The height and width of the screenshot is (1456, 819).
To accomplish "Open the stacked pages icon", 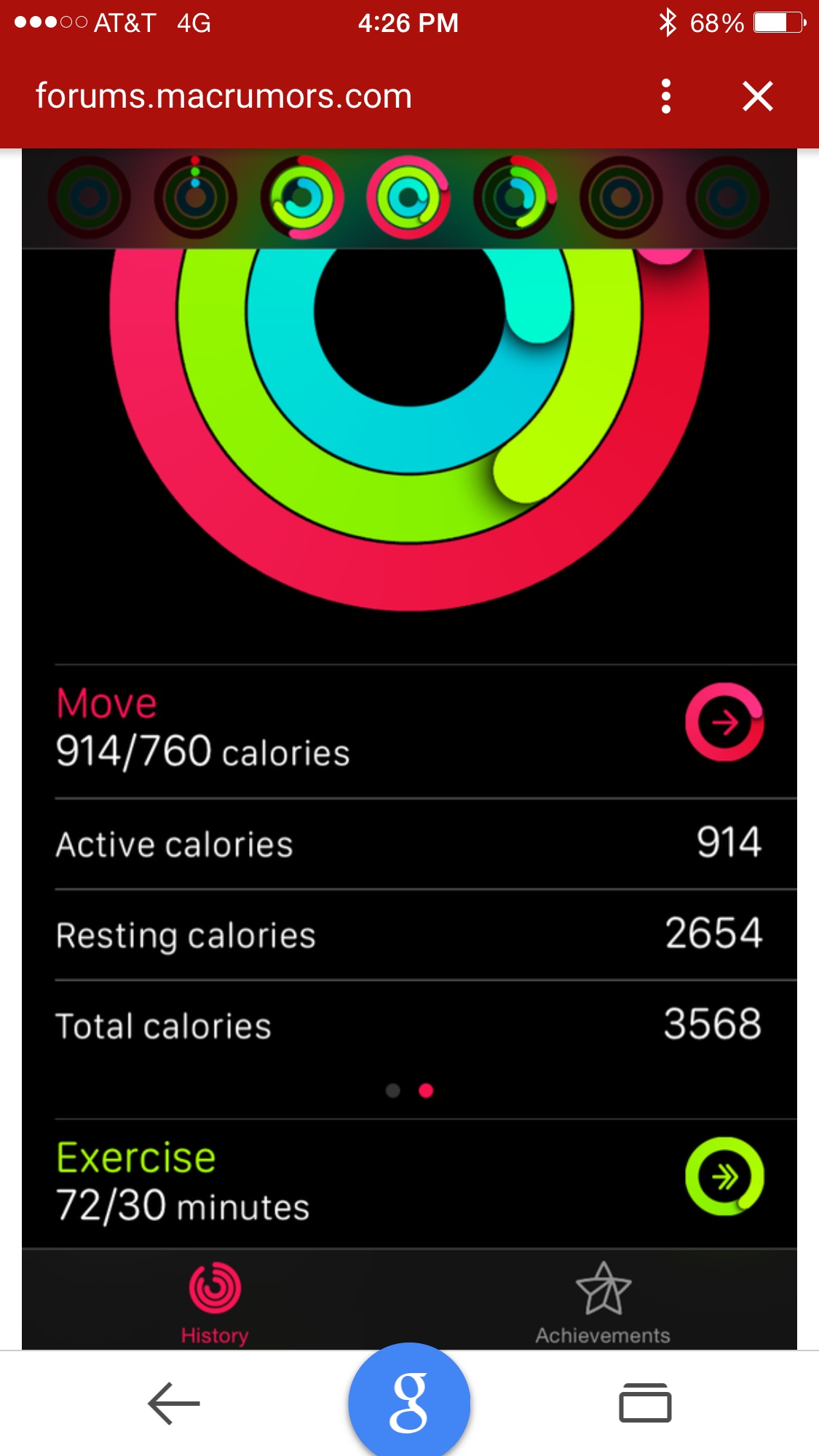I will (645, 1402).
